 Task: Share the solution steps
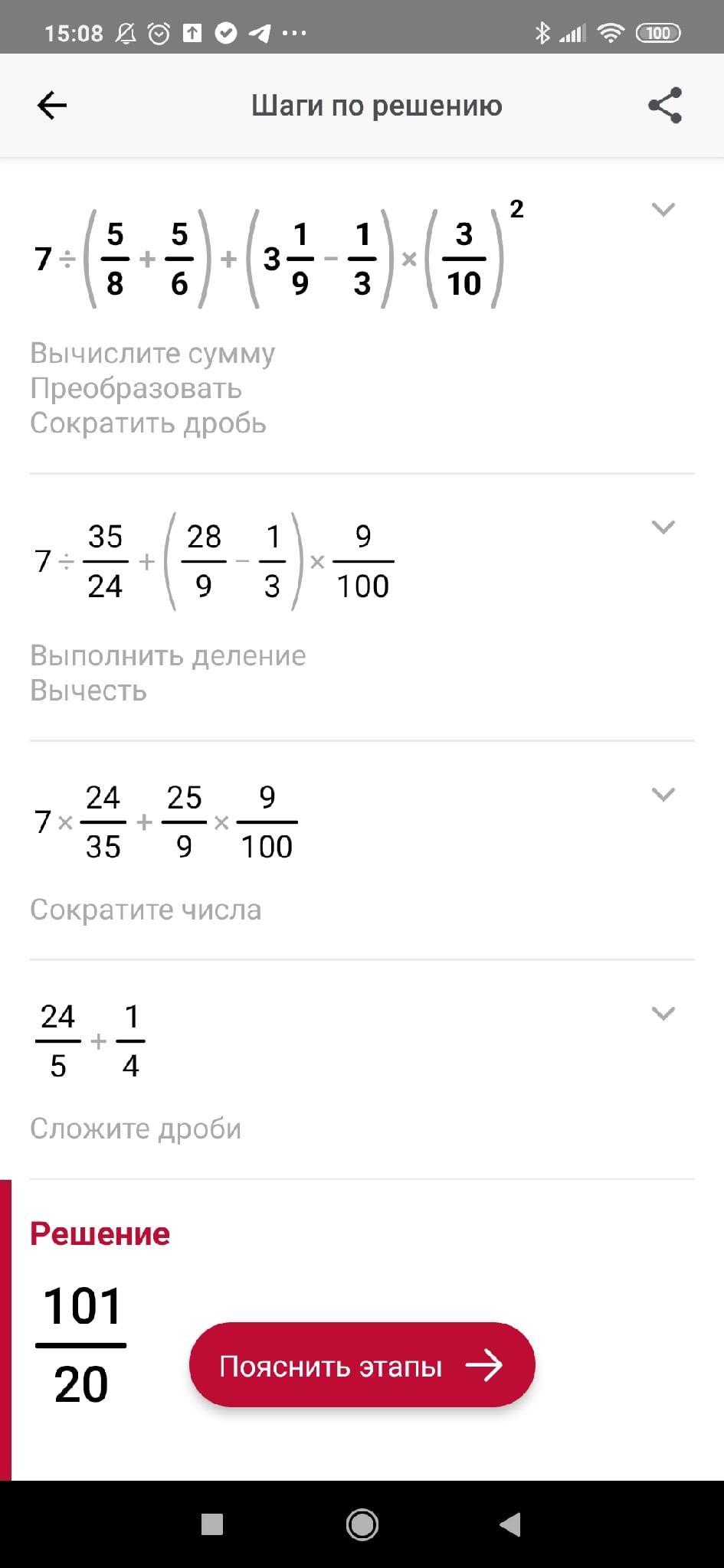tap(664, 106)
